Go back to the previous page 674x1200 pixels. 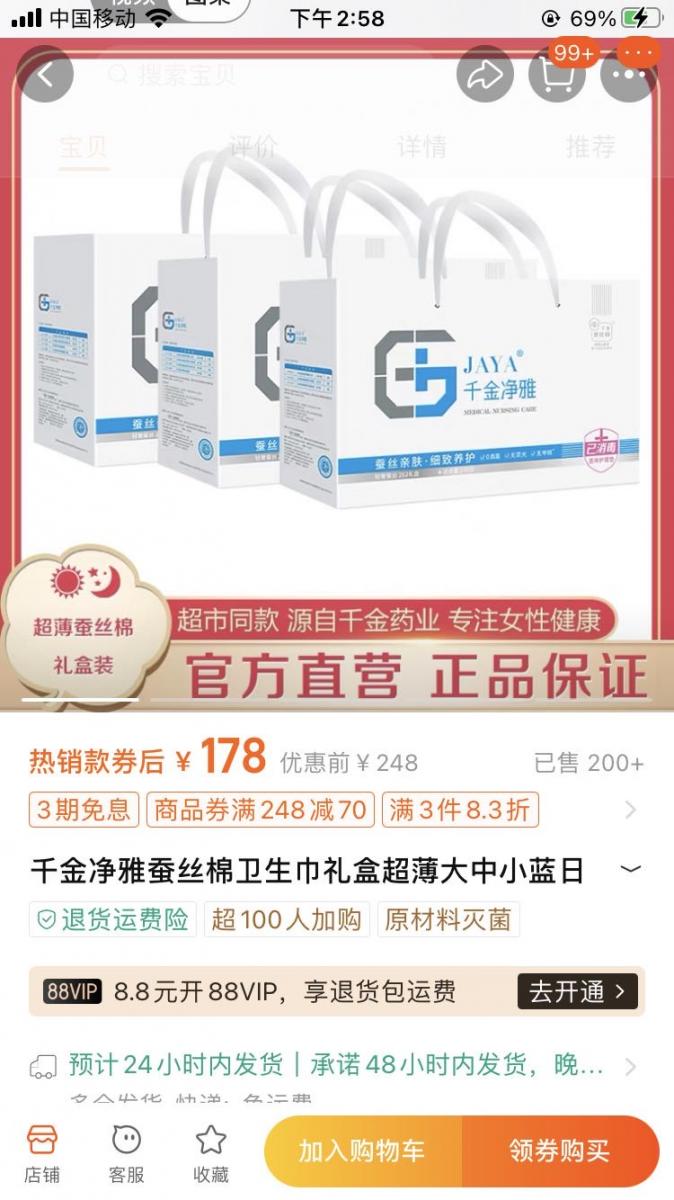pyautogui.click(x=44, y=74)
